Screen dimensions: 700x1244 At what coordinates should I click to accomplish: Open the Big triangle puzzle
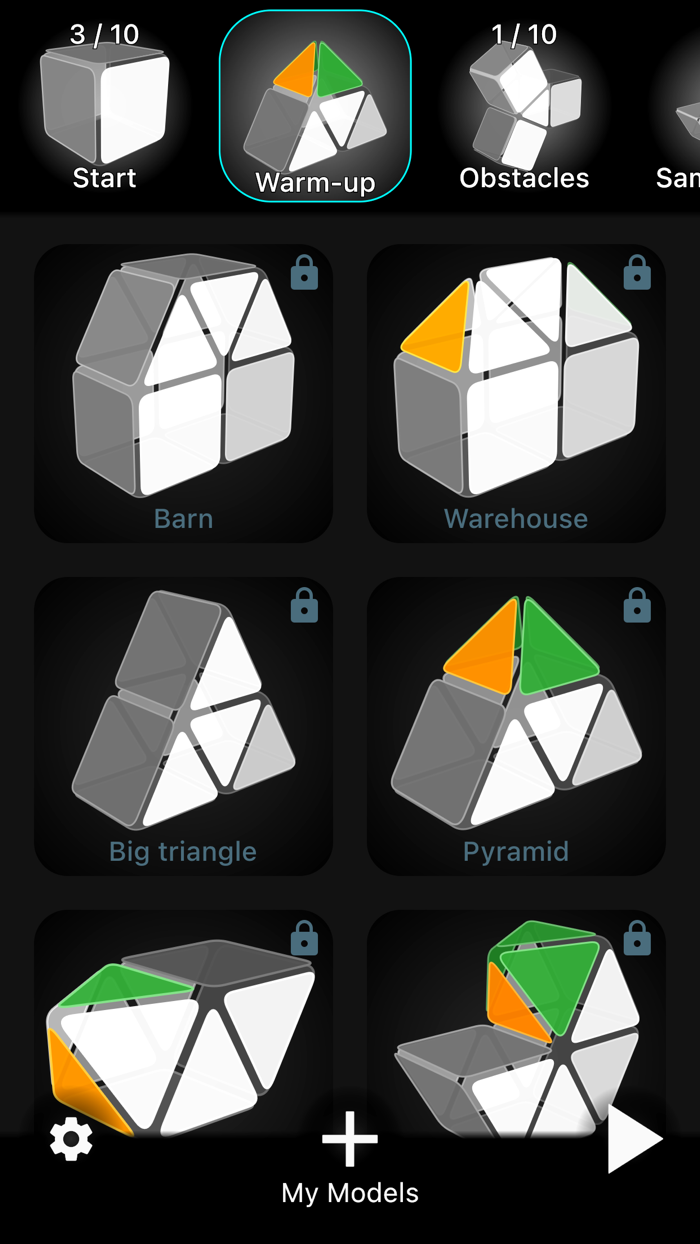(x=184, y=726)
